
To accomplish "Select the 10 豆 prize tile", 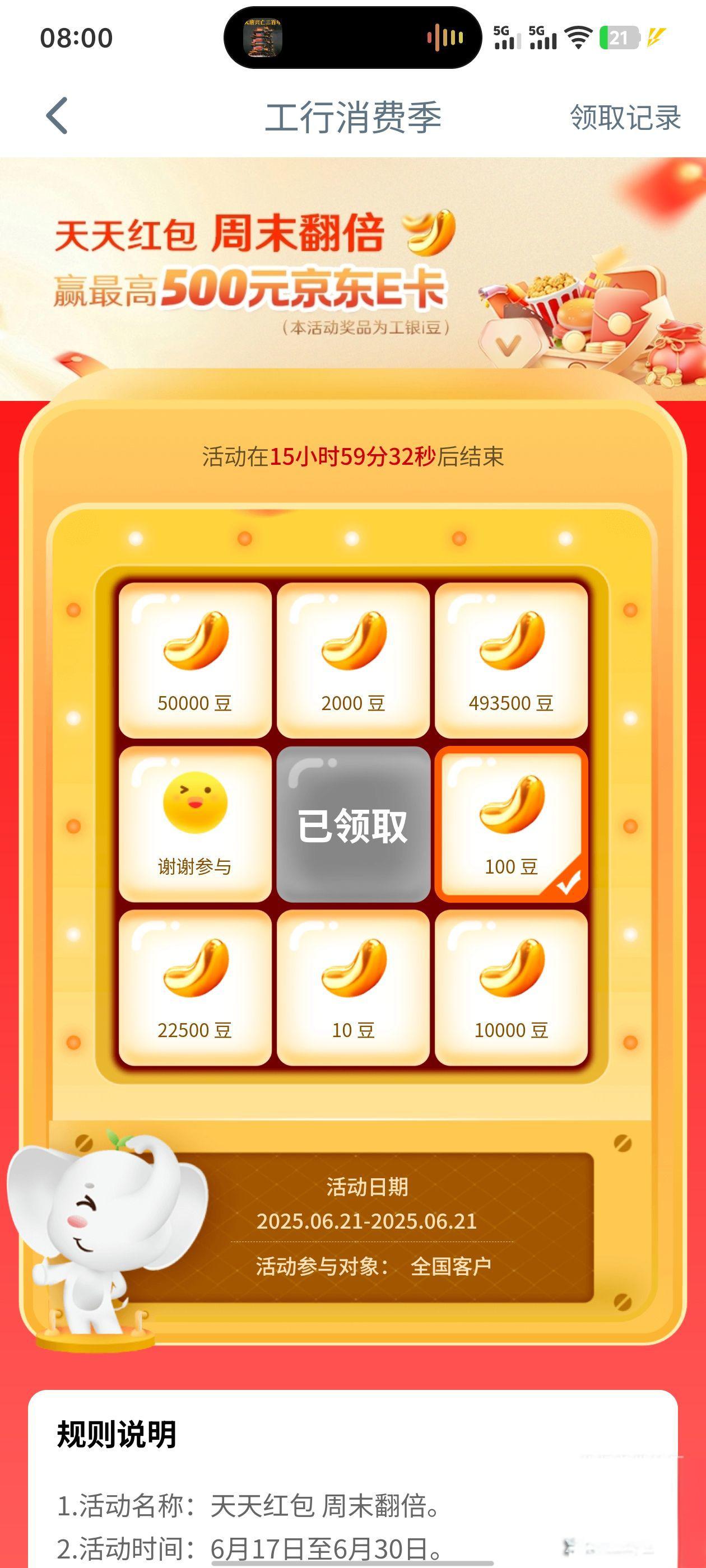I will (352, 987).
